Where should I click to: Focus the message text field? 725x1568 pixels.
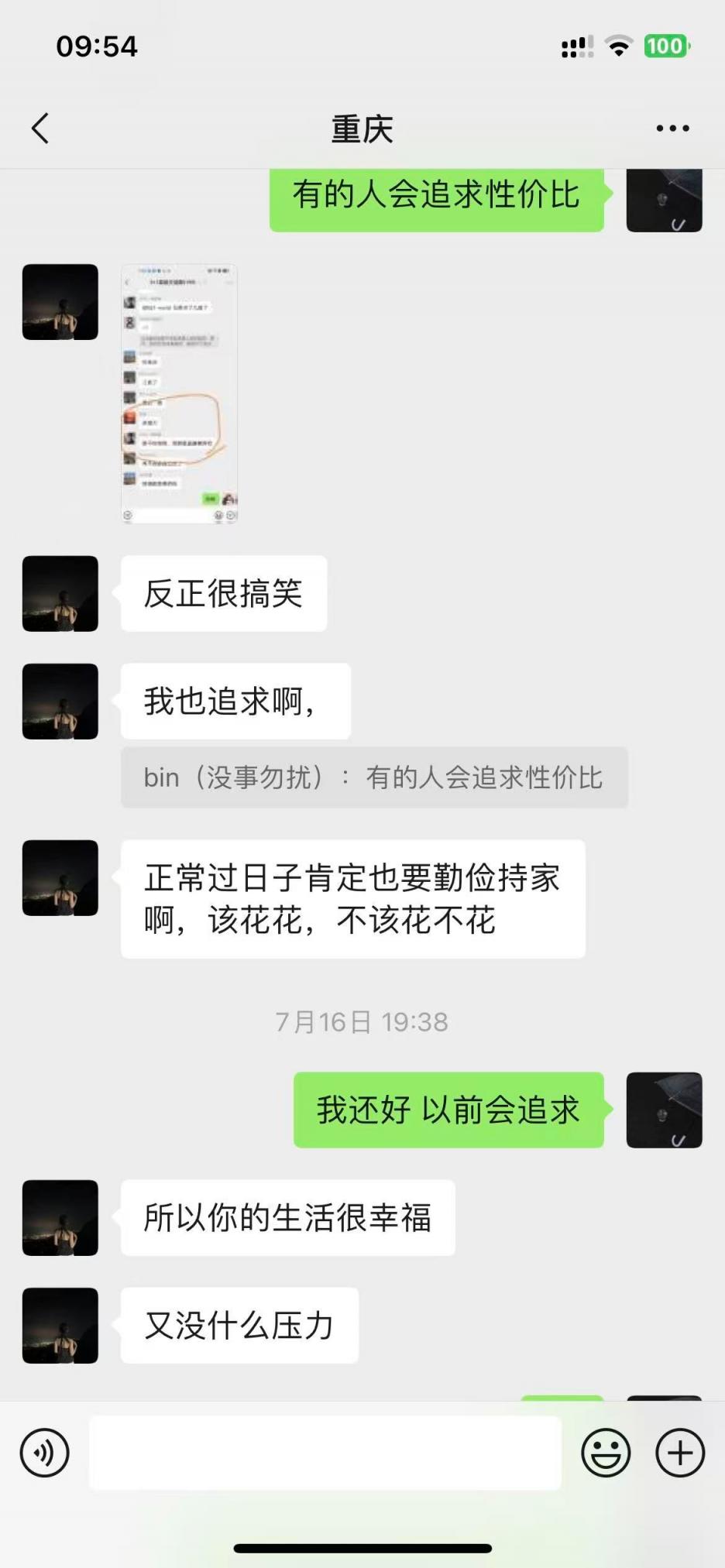click(x=325, y=1453)
